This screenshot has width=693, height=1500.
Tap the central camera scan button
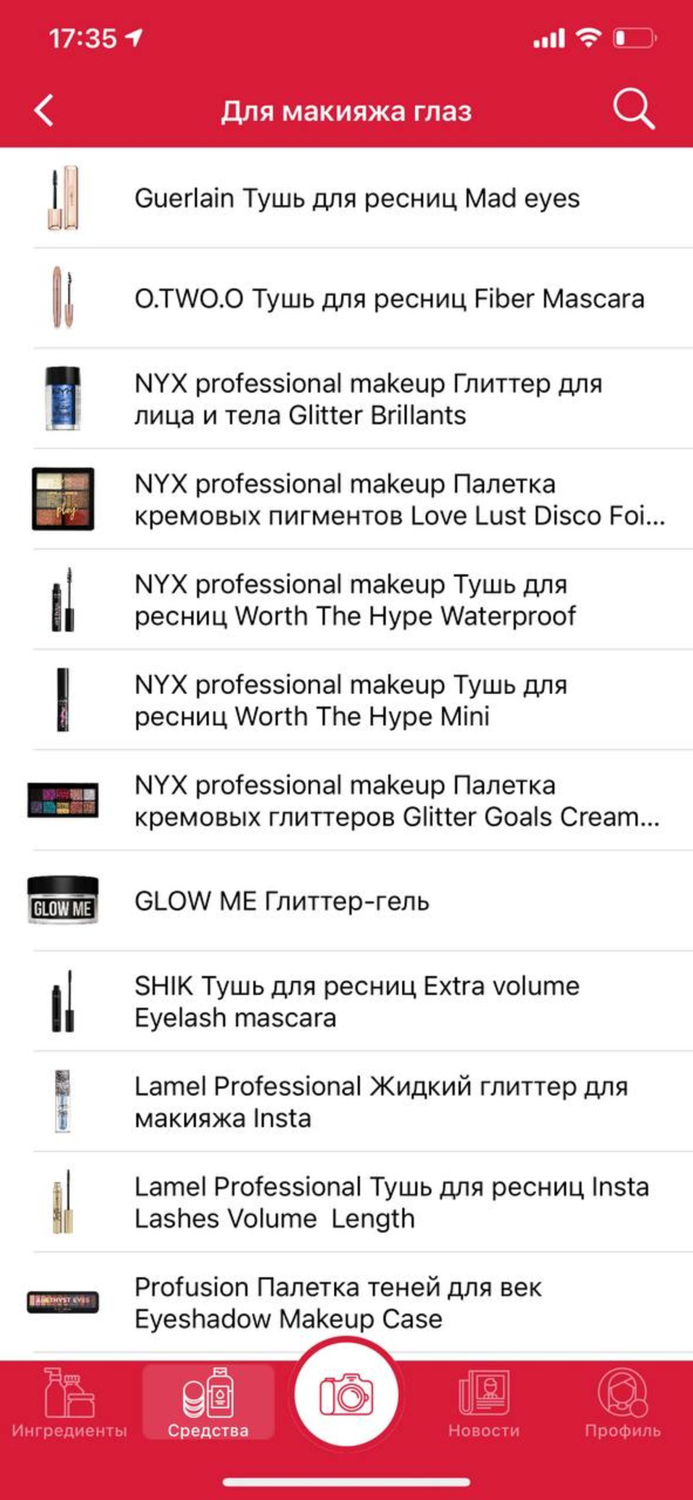(346, 1394)
